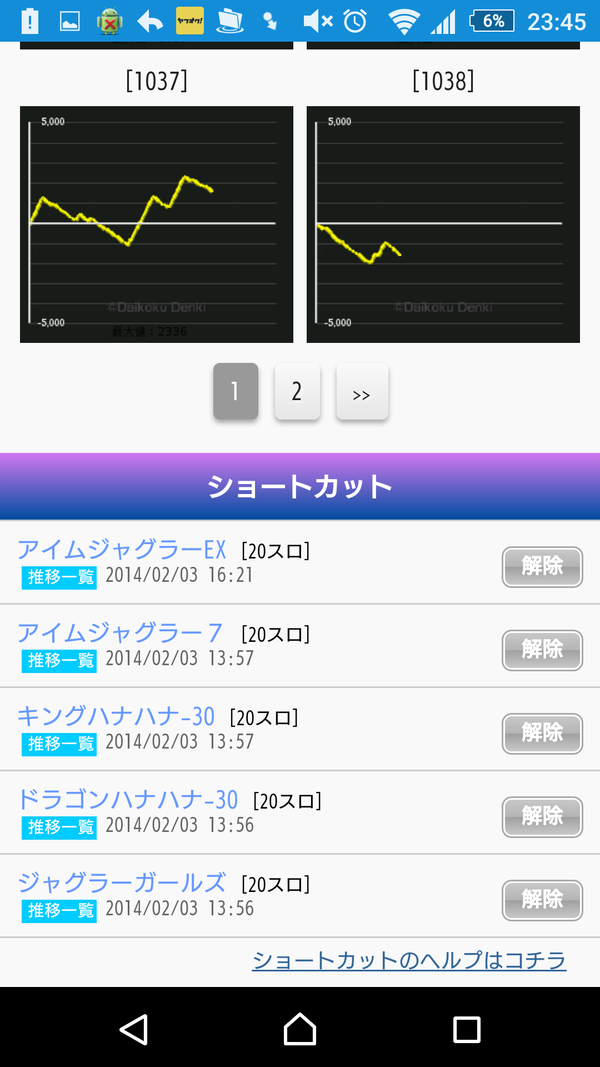Viewport: 600px width, 1067px height.
Task: Remove the ドラゴンハナハナ-30 shortcut with 解除
Action: click(542, 817)
